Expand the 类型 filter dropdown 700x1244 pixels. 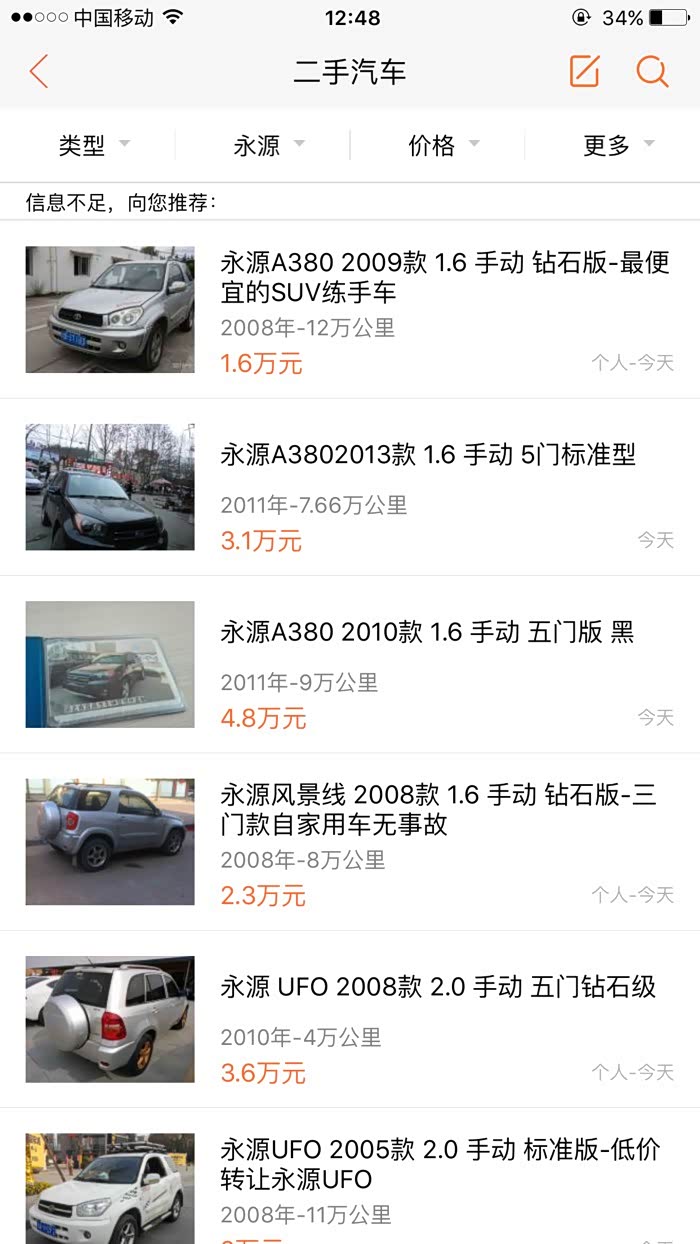94,146
